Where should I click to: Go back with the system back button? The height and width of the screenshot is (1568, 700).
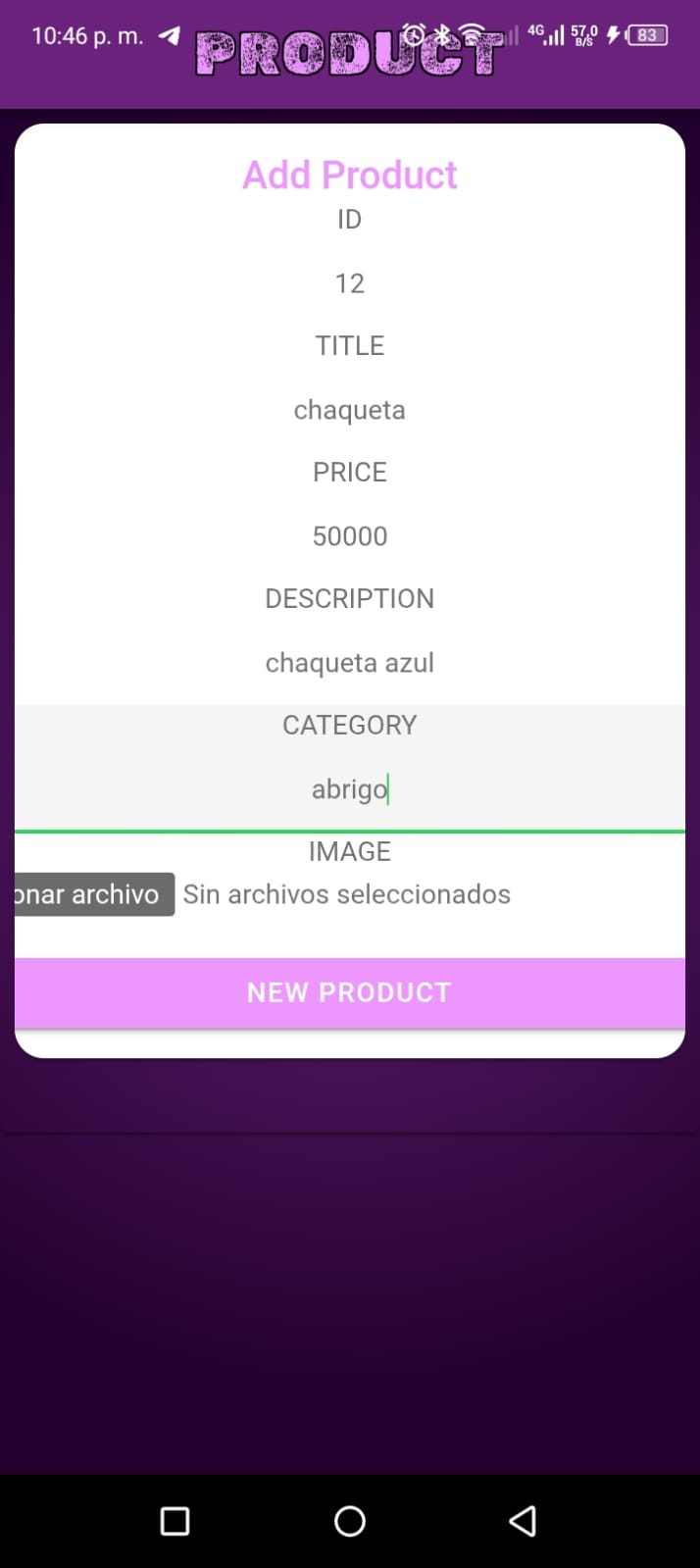point(523,1521)
